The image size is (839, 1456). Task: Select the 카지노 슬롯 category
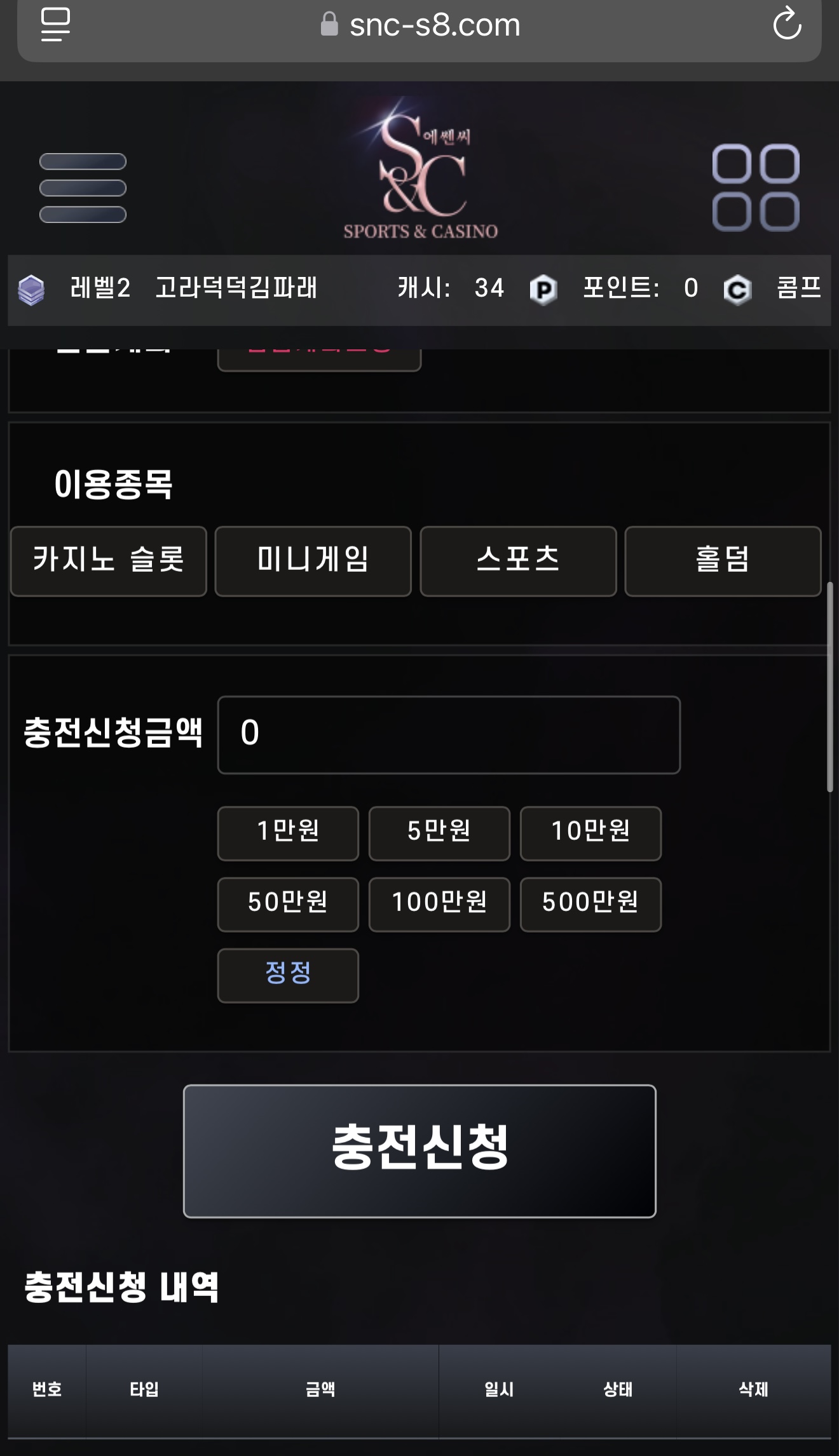109,561
